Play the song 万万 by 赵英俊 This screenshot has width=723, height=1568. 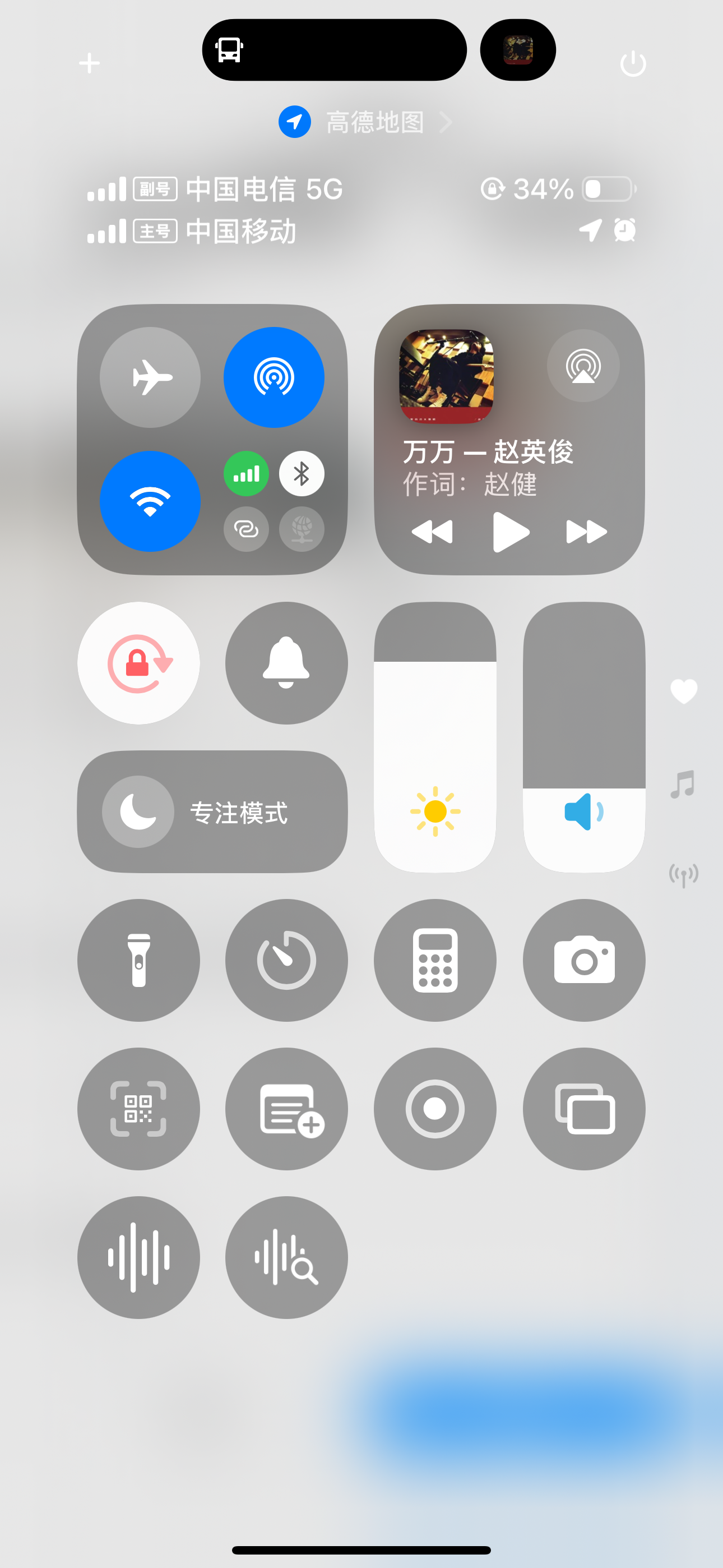(x=510, y=532)
